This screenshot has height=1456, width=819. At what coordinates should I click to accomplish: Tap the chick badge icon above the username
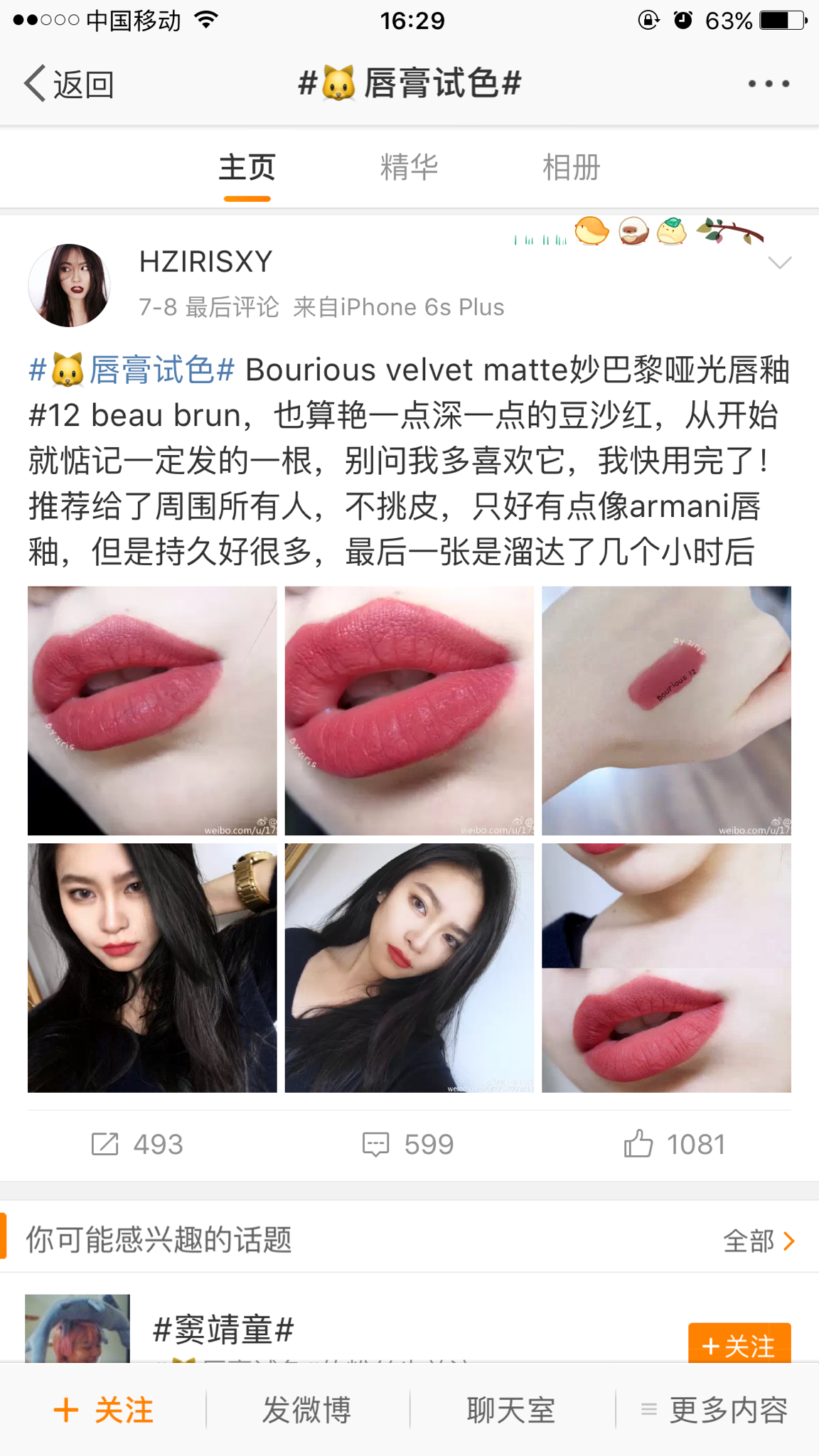(x=590, y=232)
